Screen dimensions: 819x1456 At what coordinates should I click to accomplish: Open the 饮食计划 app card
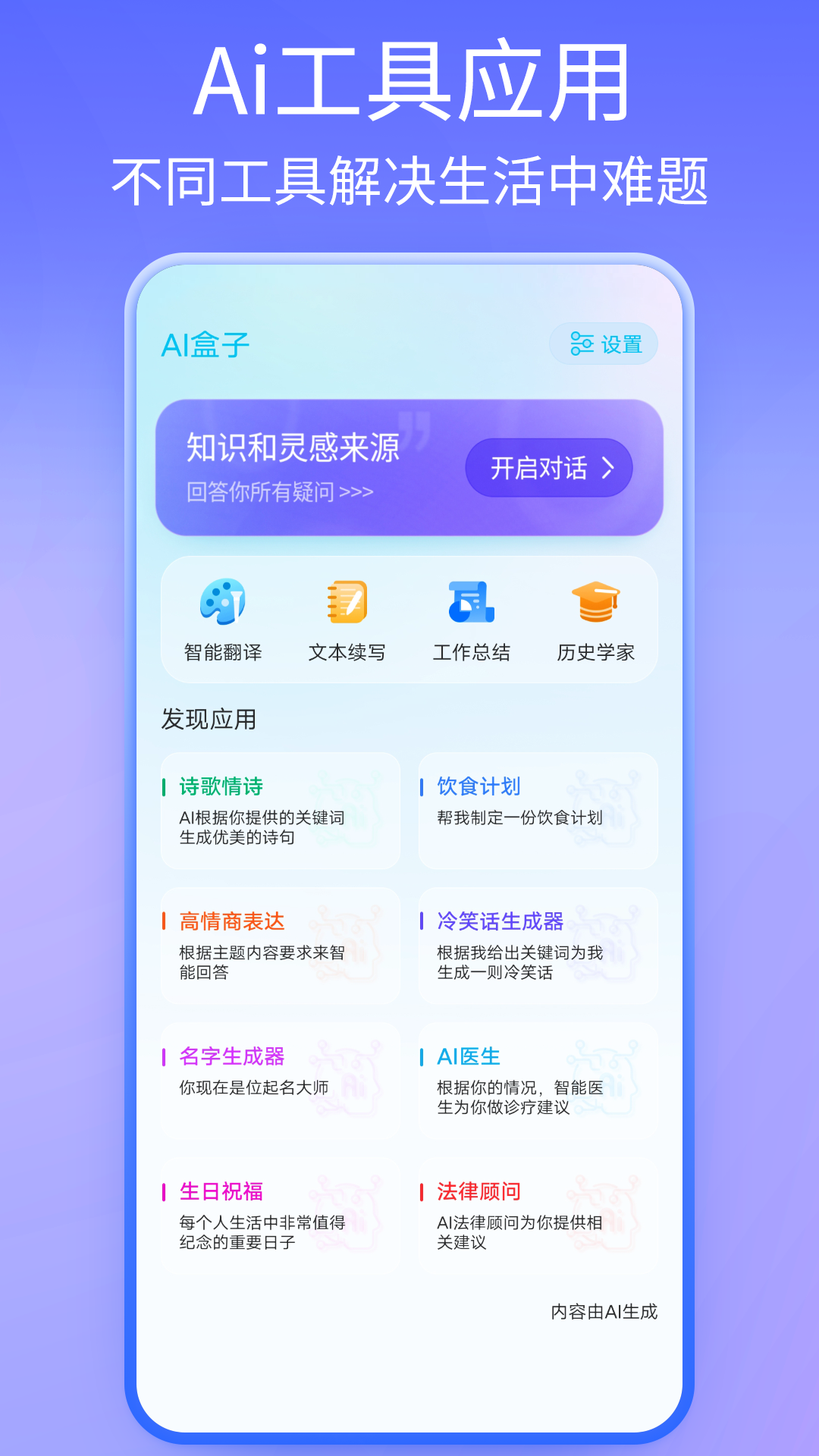[x=538, y=810]
